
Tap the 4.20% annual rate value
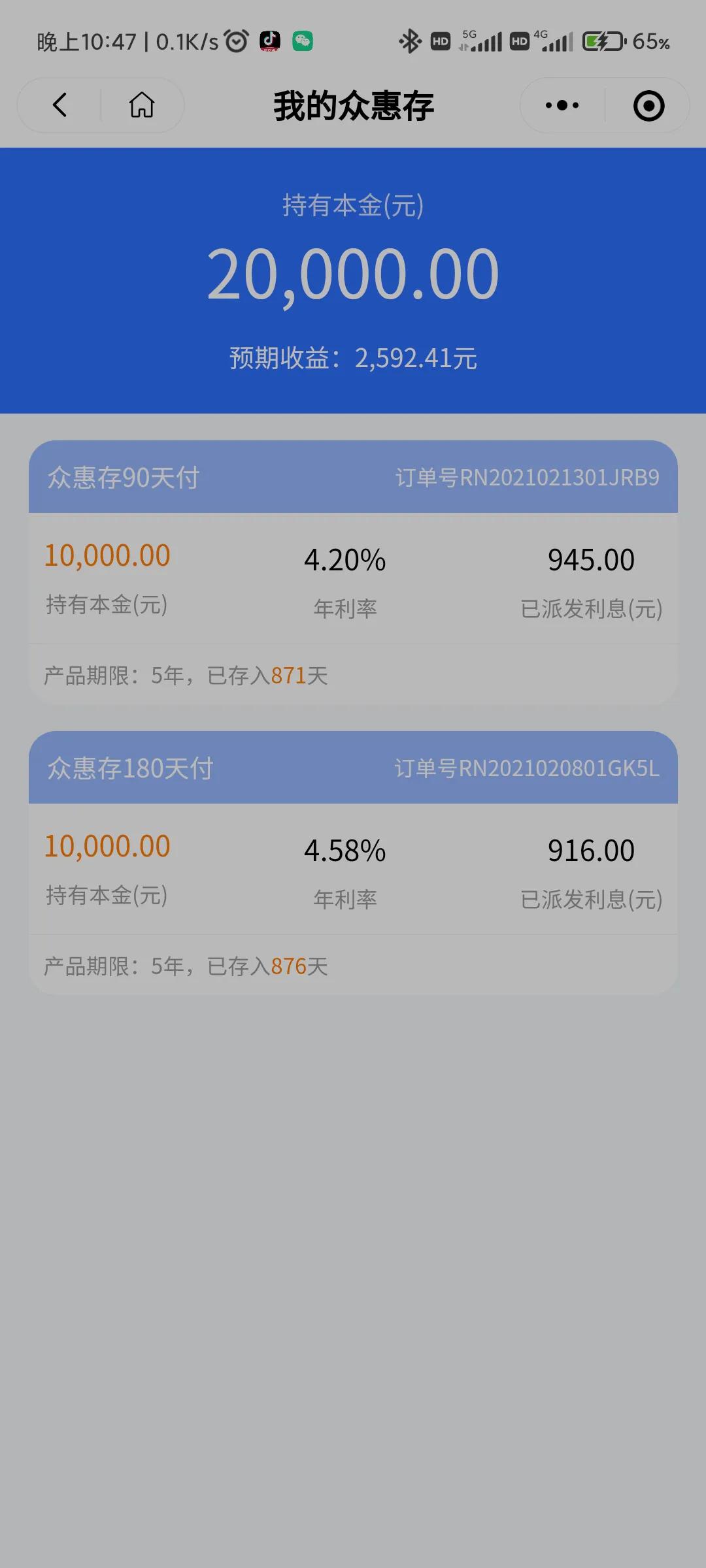(x=345, y=559)
